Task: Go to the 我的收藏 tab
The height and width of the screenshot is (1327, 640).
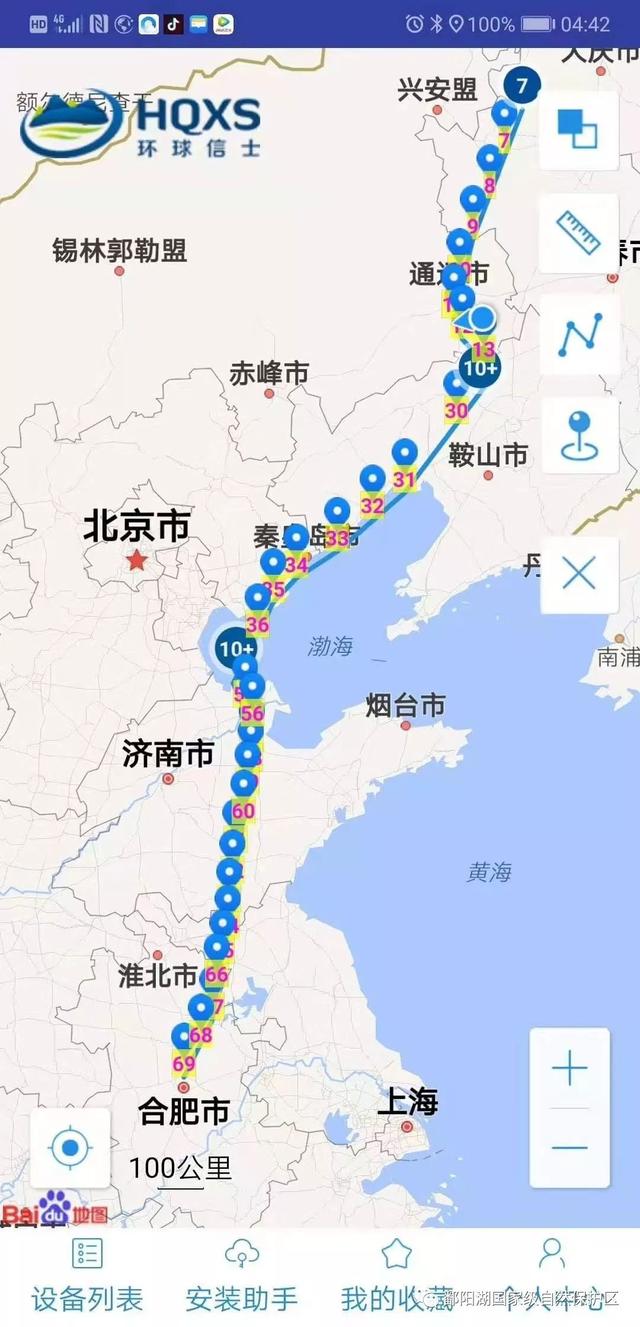Action: tap(397, 1276)
